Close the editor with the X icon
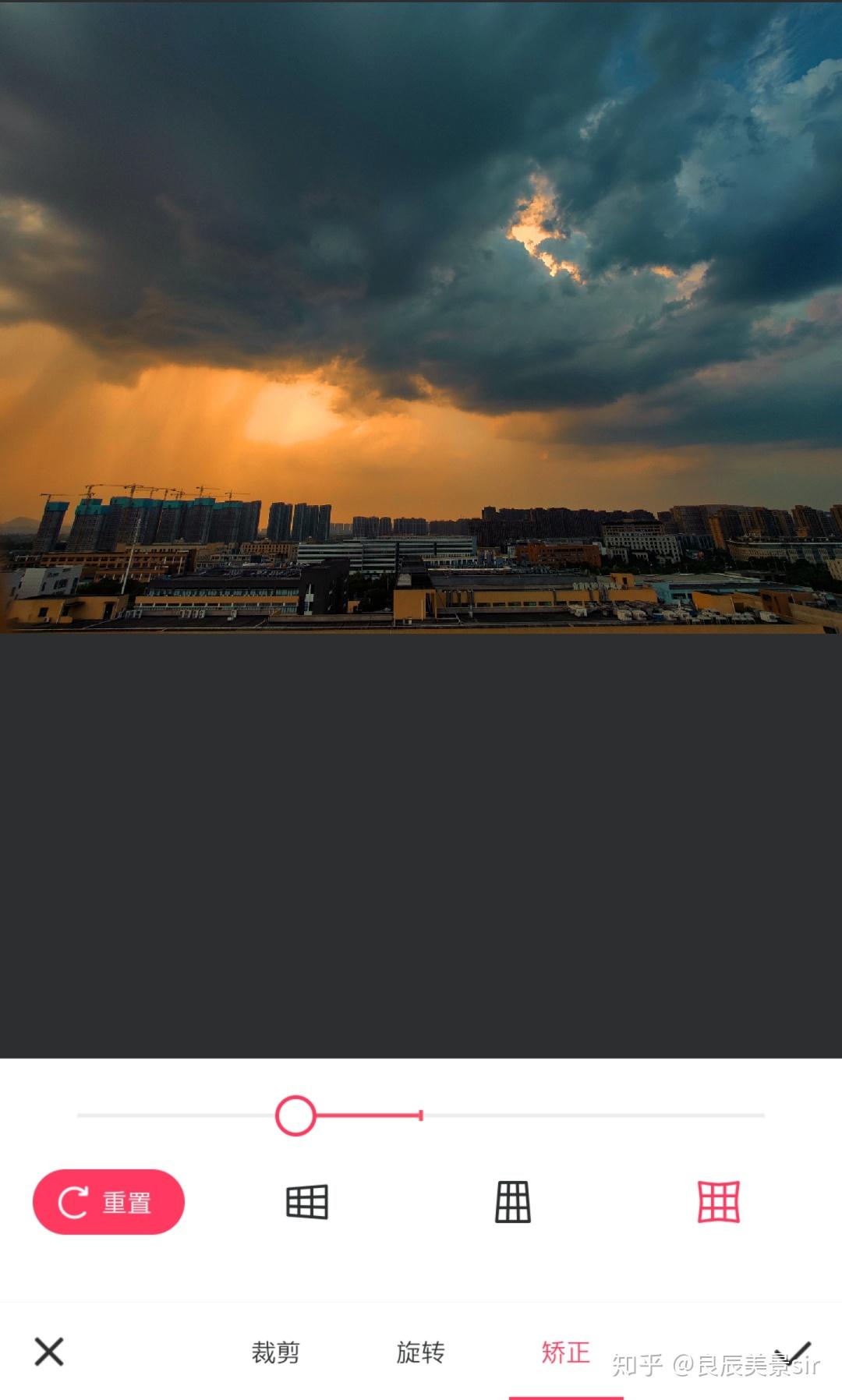Image resolution: width=842 pixels, height=1400 pixels. [49, 1352]
